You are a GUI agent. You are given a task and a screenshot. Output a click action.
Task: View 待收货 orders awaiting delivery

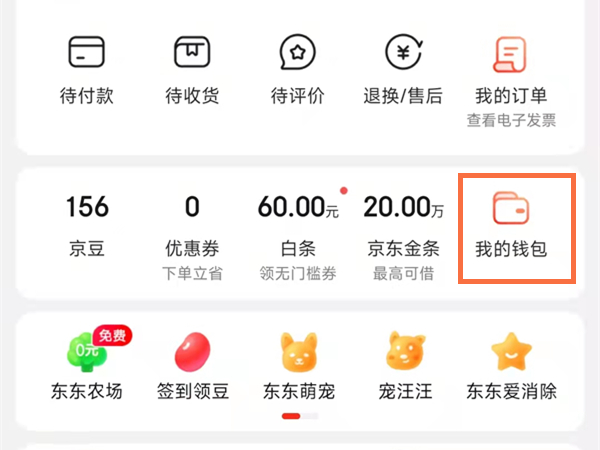[x=192, y=68]
